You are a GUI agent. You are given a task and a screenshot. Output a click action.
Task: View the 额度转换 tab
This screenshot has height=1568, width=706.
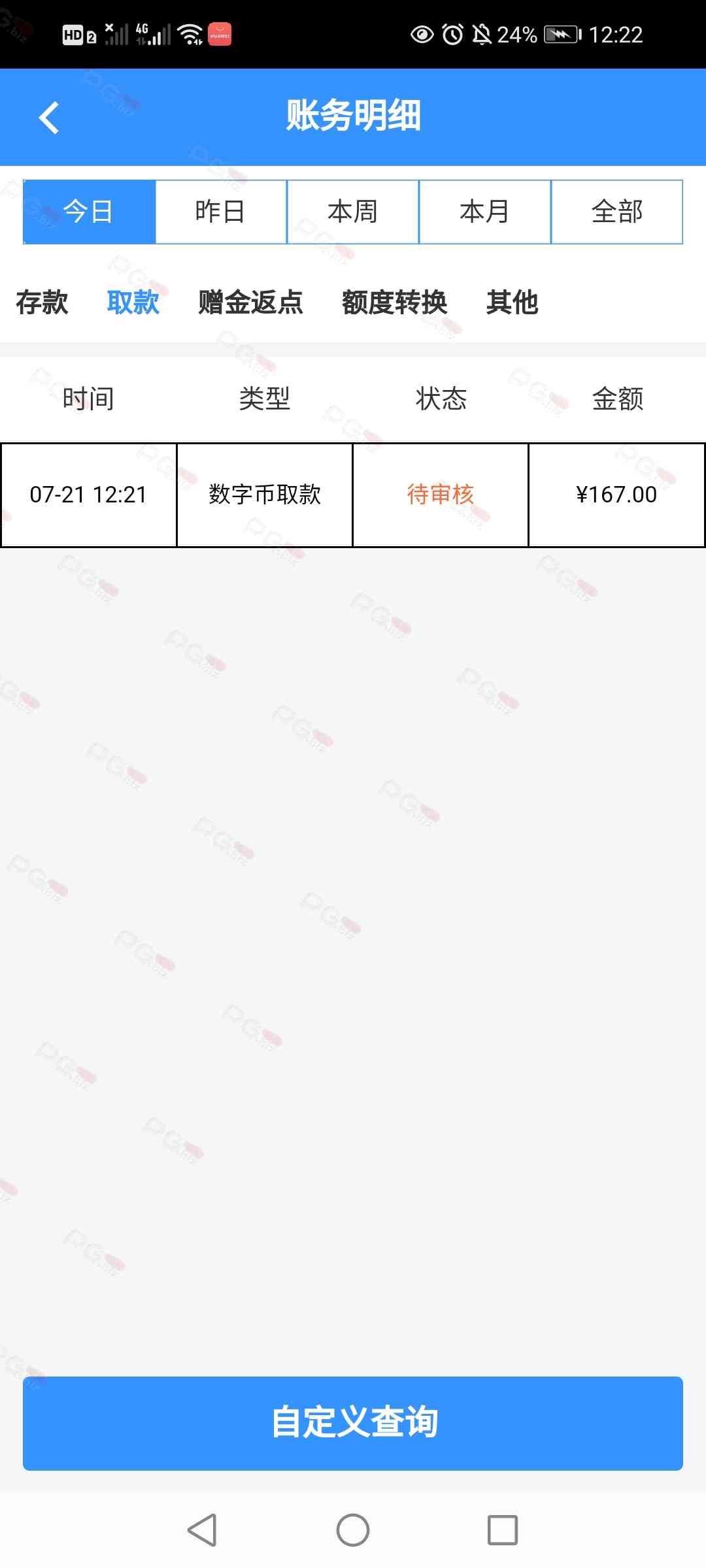[394, 302]
